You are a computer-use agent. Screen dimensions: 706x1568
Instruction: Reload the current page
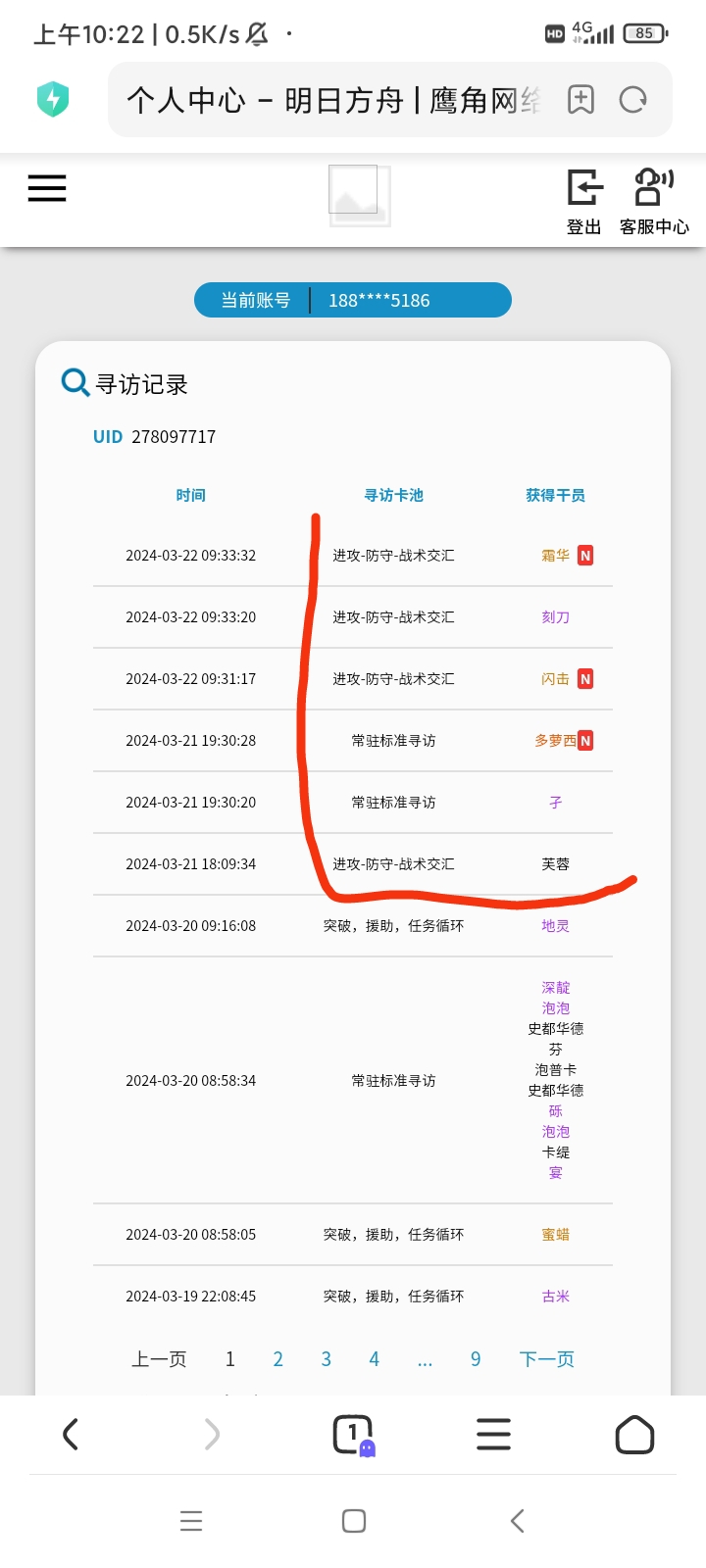(x=633, y=100)
